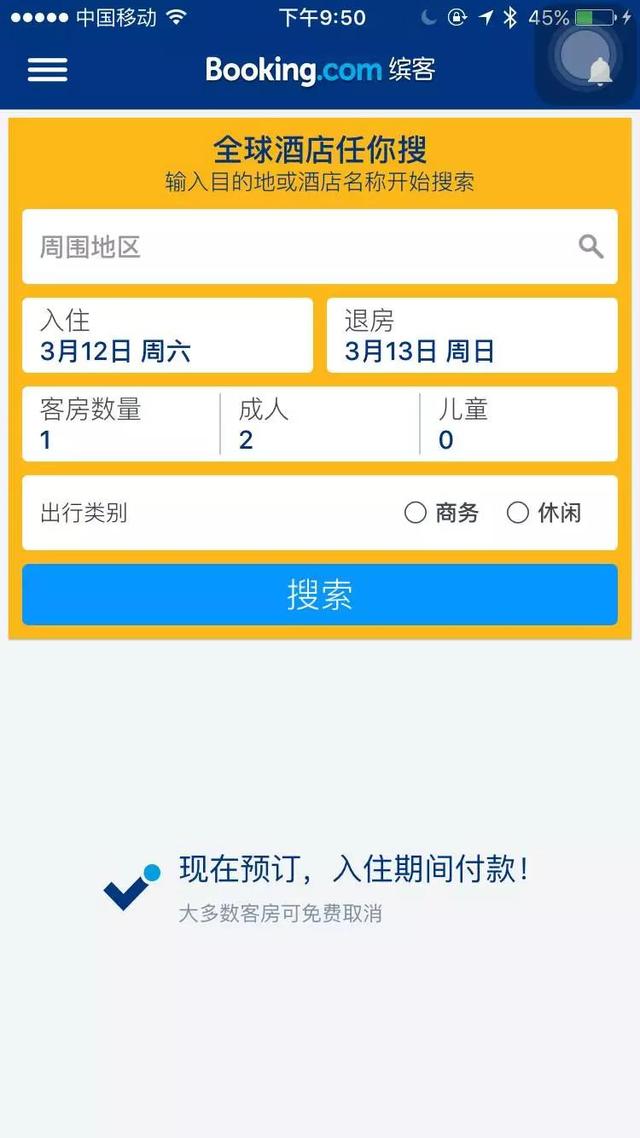Select the 儿童 children count

516,424
